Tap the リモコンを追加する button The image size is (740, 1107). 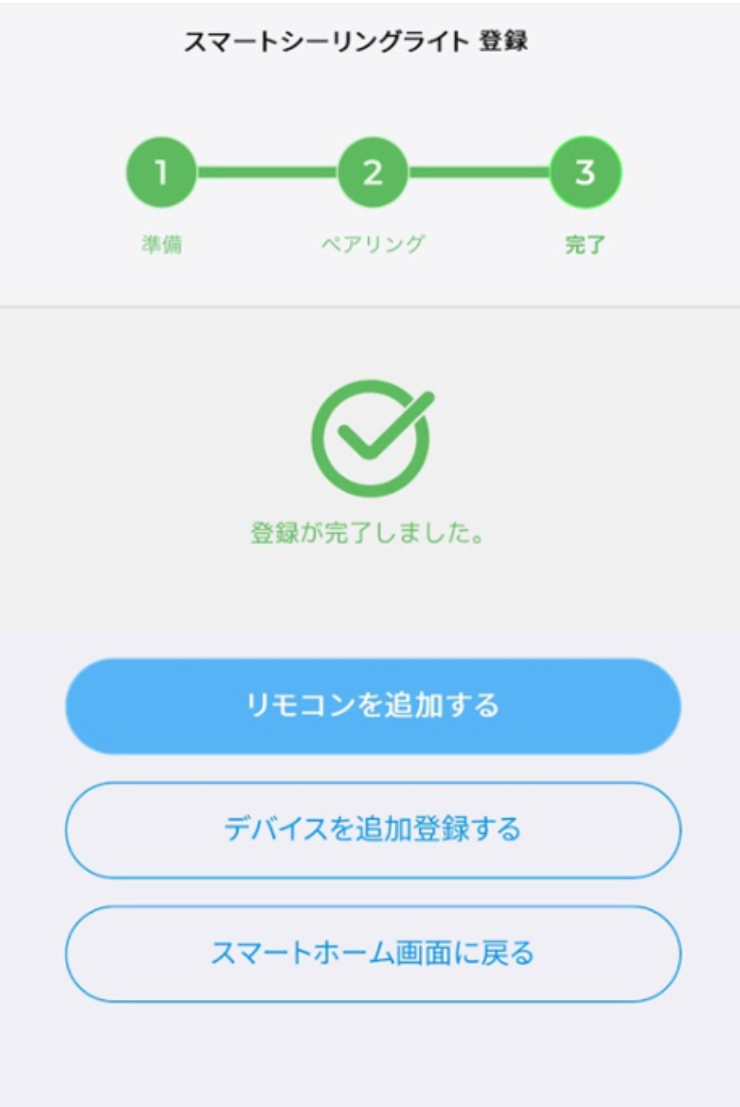pos(372,706)
